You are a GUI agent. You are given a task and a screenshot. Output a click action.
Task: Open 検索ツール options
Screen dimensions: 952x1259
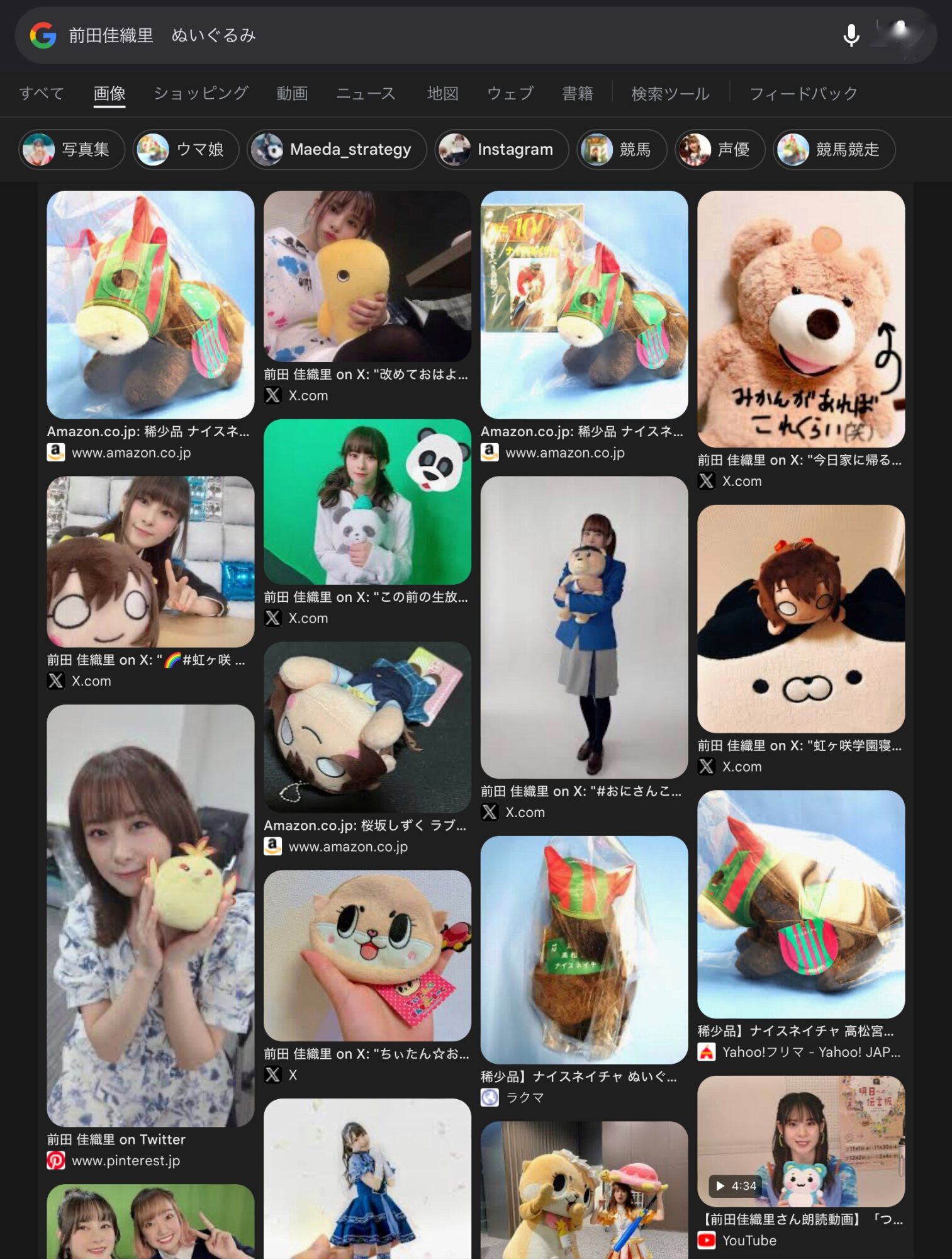tap(670, 93)
